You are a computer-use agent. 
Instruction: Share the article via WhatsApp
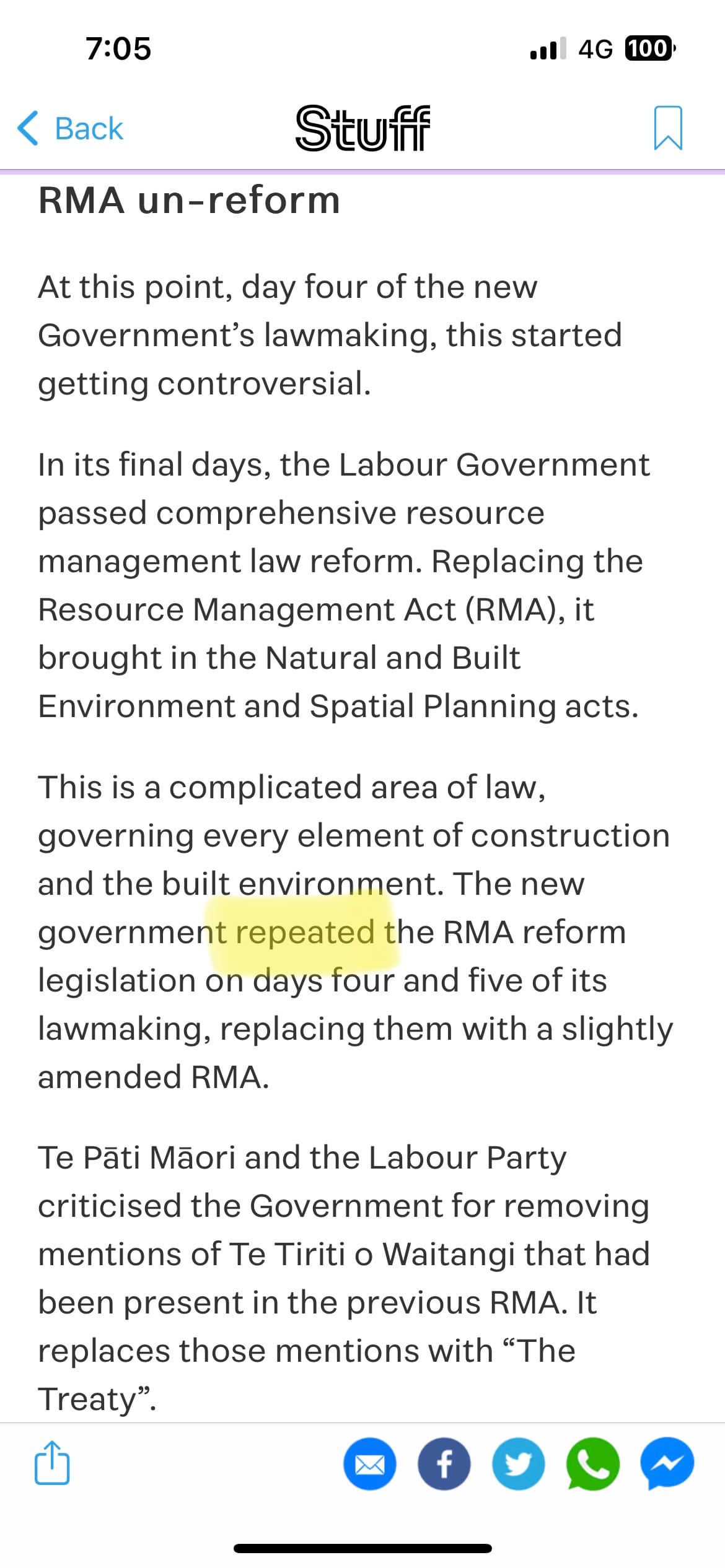coord(592,1464)
